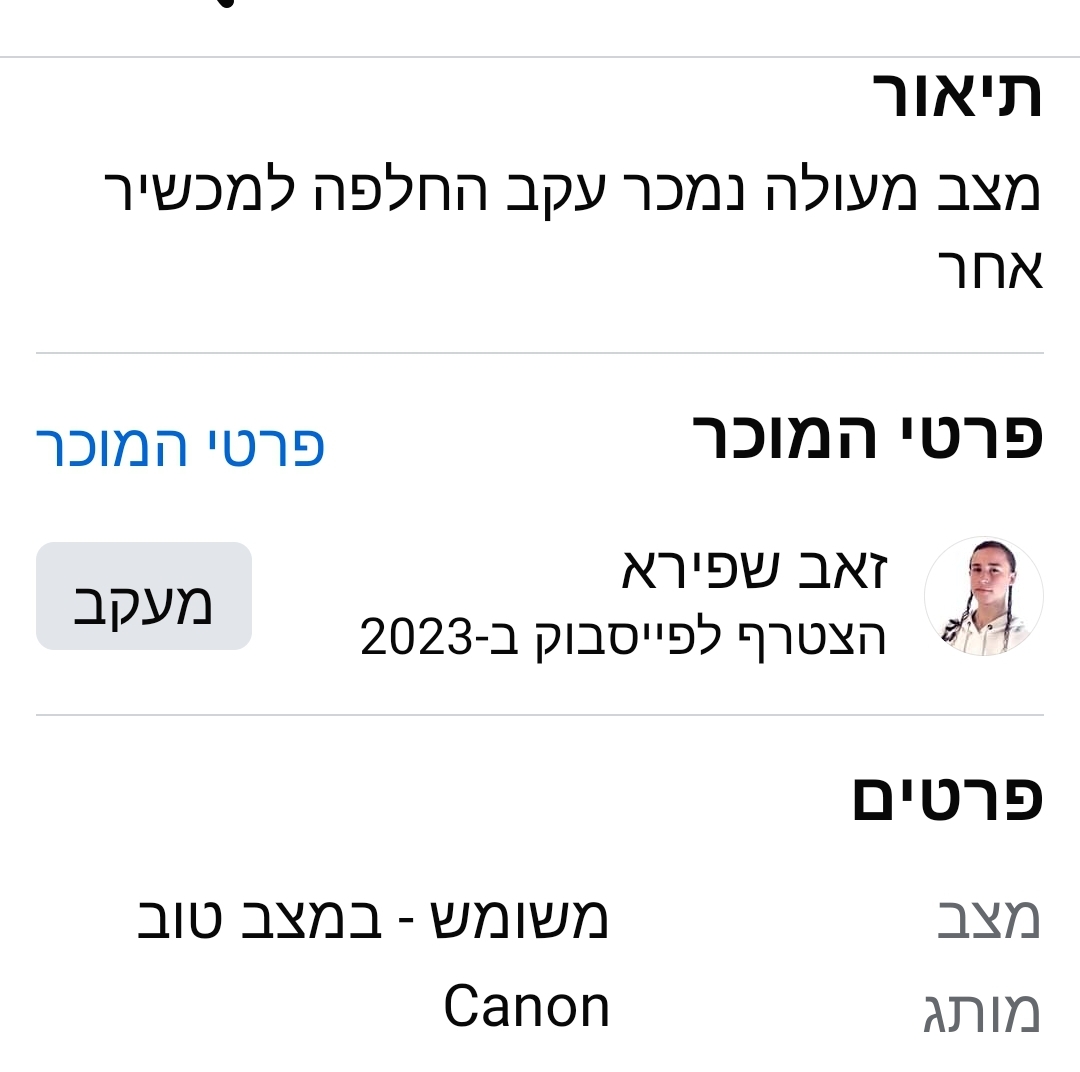Screen dimensions: 1080x1072
Task: Open זאב שפירא's seller profile
Action: click(754, 569)
